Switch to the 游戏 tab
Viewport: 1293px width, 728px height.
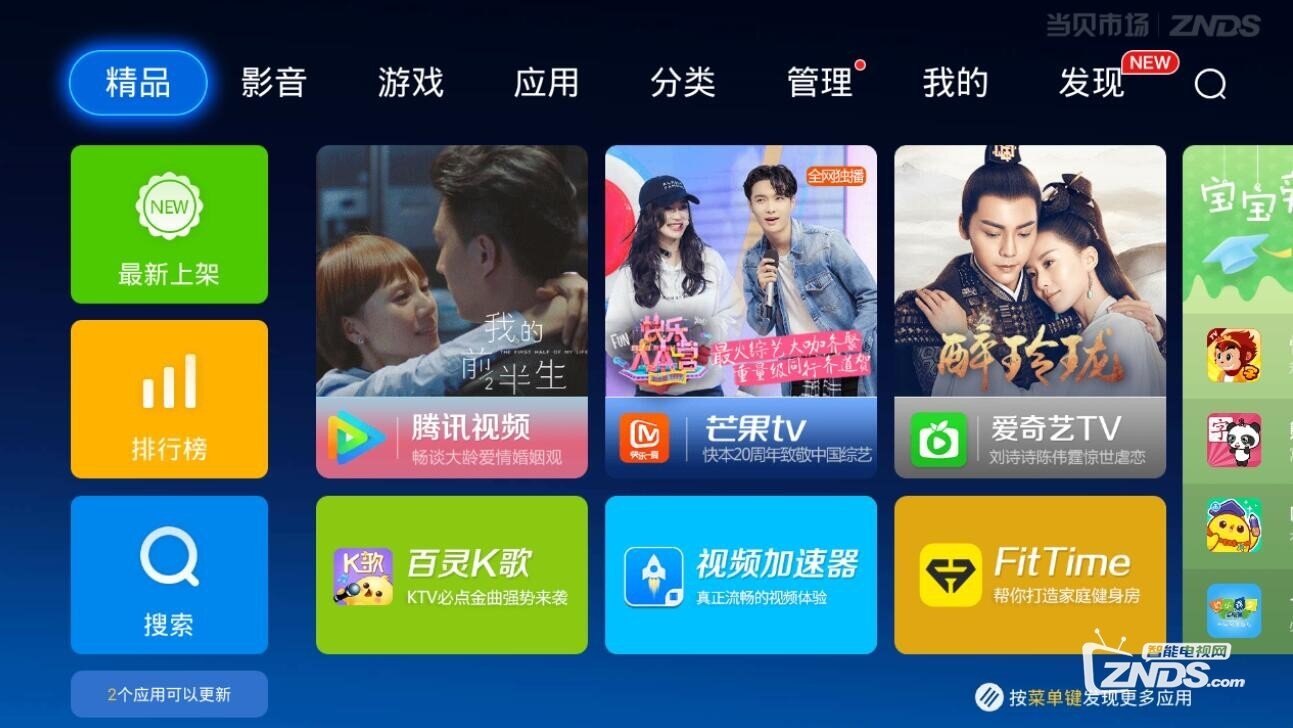[410, 83]
